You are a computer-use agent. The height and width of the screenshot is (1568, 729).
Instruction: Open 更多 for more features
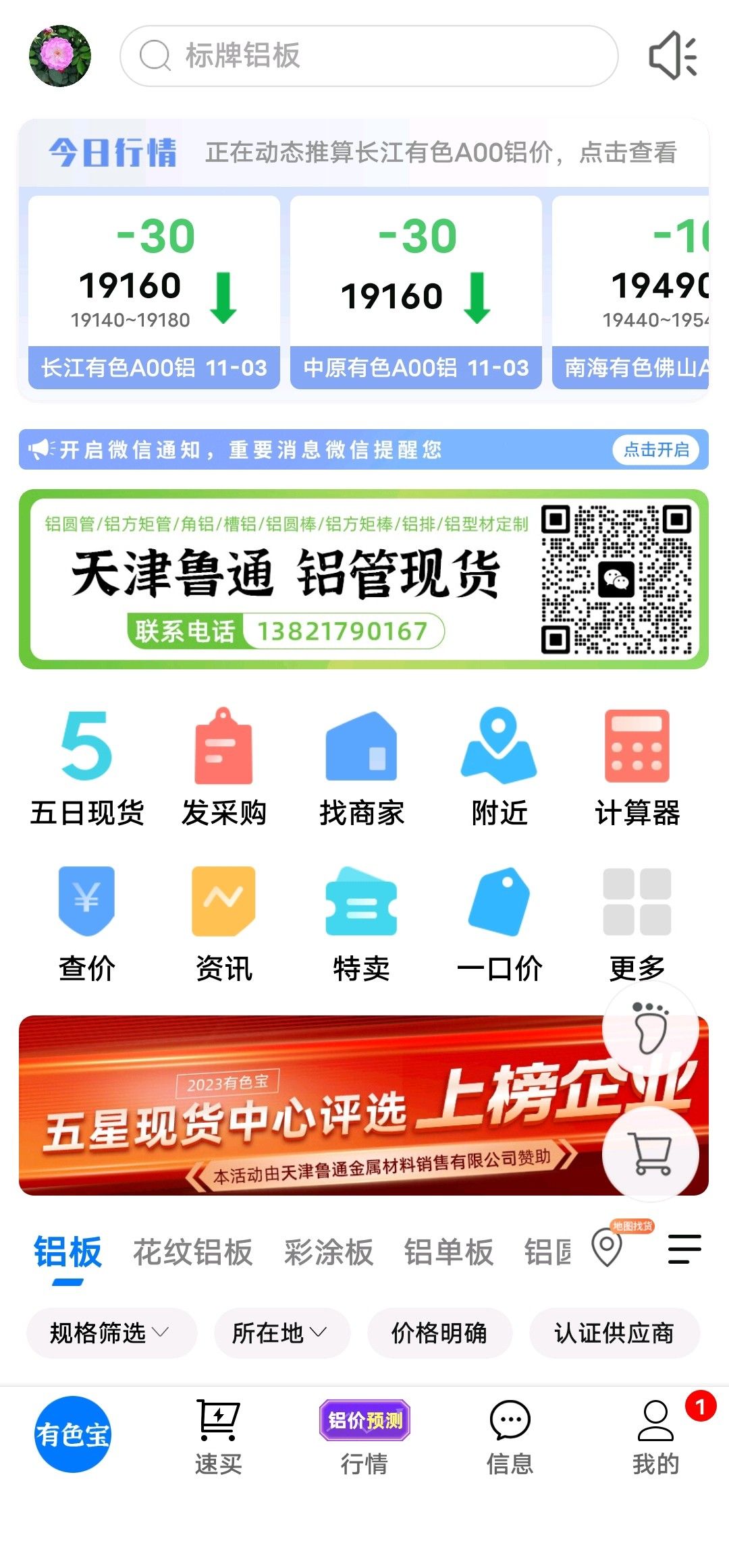637,924
